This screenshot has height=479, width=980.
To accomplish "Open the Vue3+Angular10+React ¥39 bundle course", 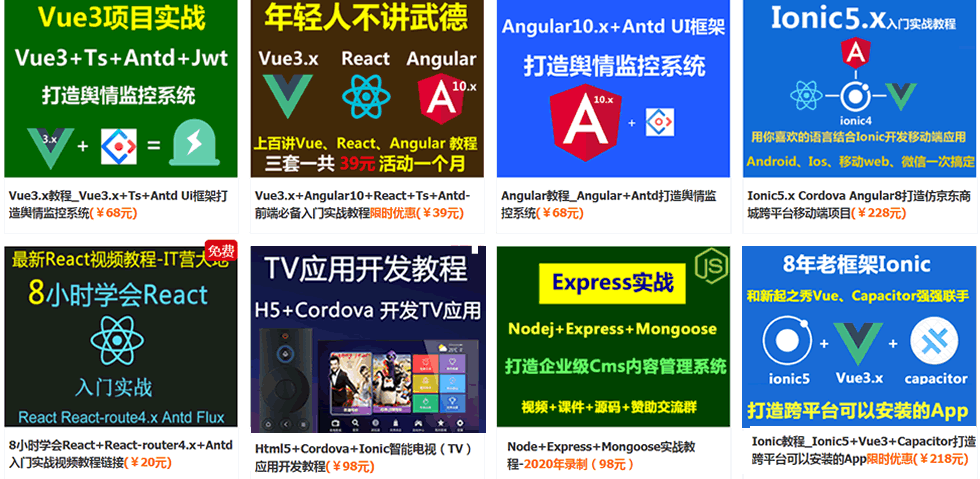I will click(x=367, y=90).
